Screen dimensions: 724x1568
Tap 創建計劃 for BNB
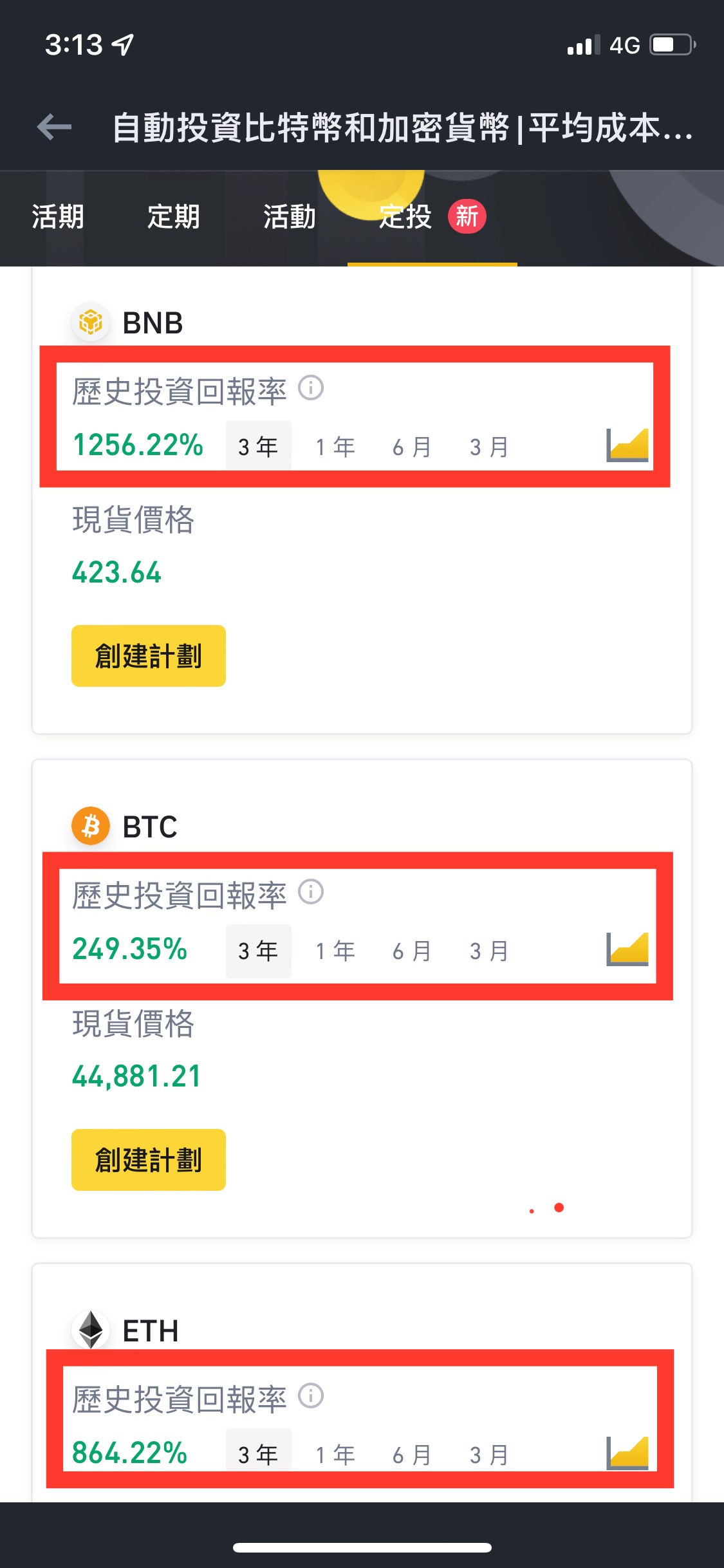(149, 656)
